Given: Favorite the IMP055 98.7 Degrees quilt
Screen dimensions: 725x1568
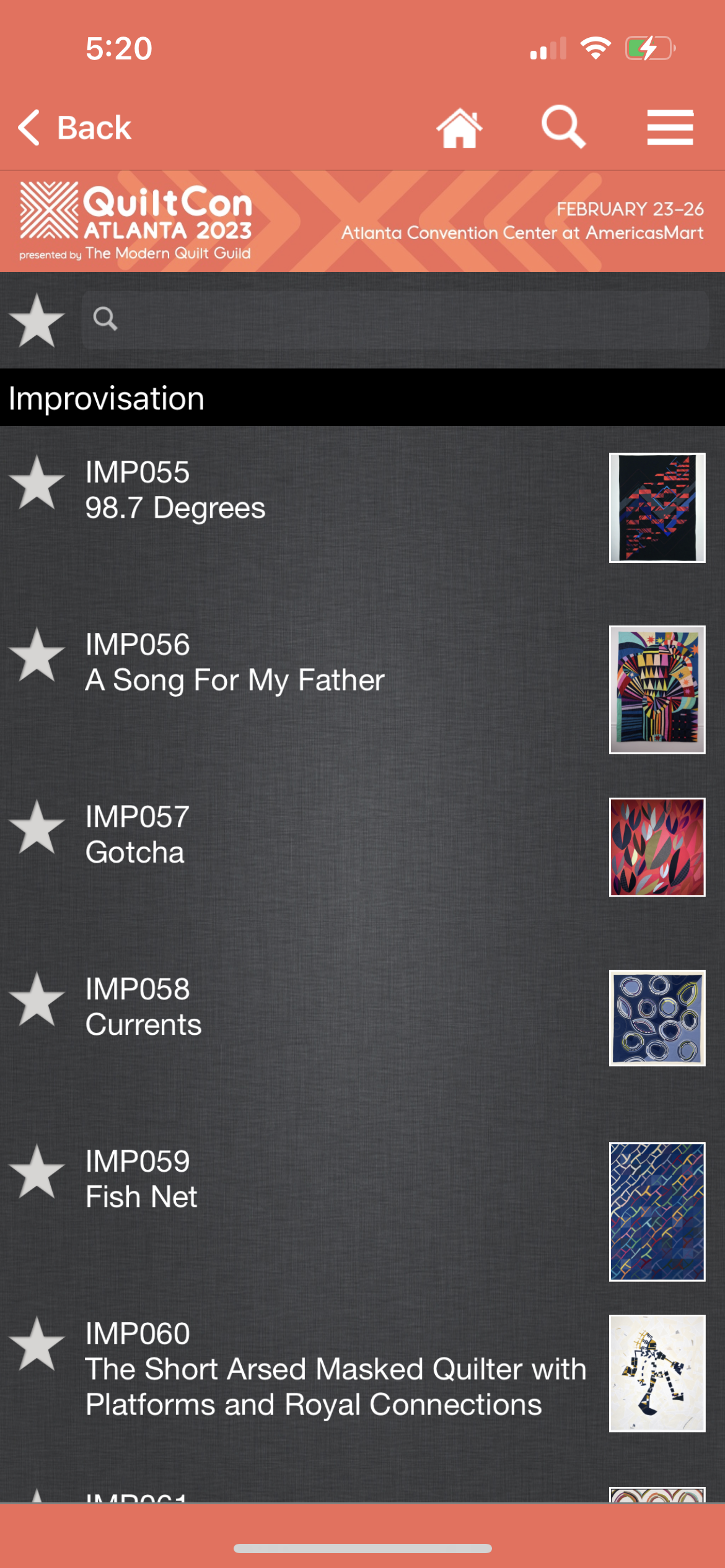Looking at the screenshot, I should [x=37, y=483].
